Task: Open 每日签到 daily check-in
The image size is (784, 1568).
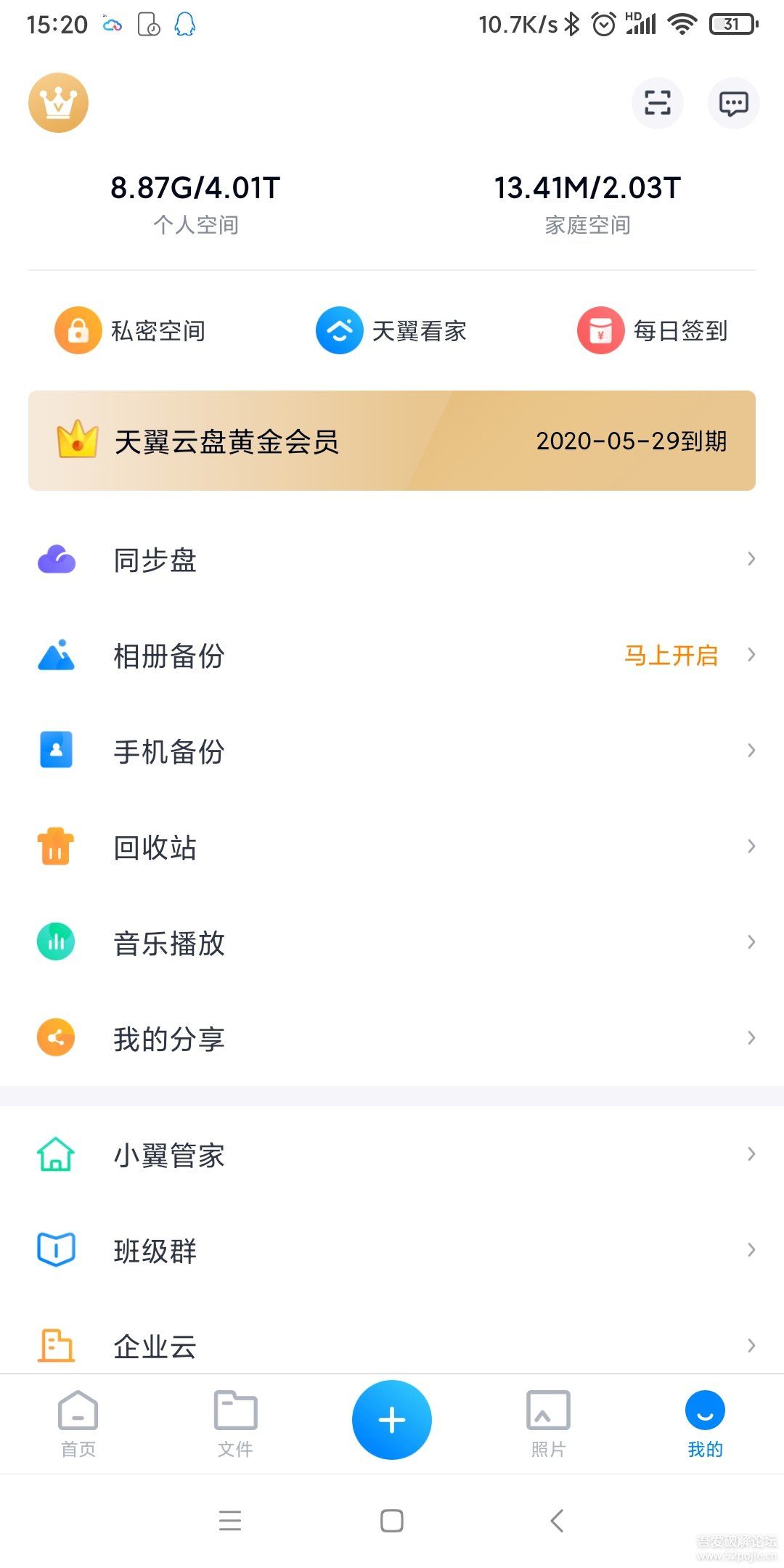Action: click(653, 331)
